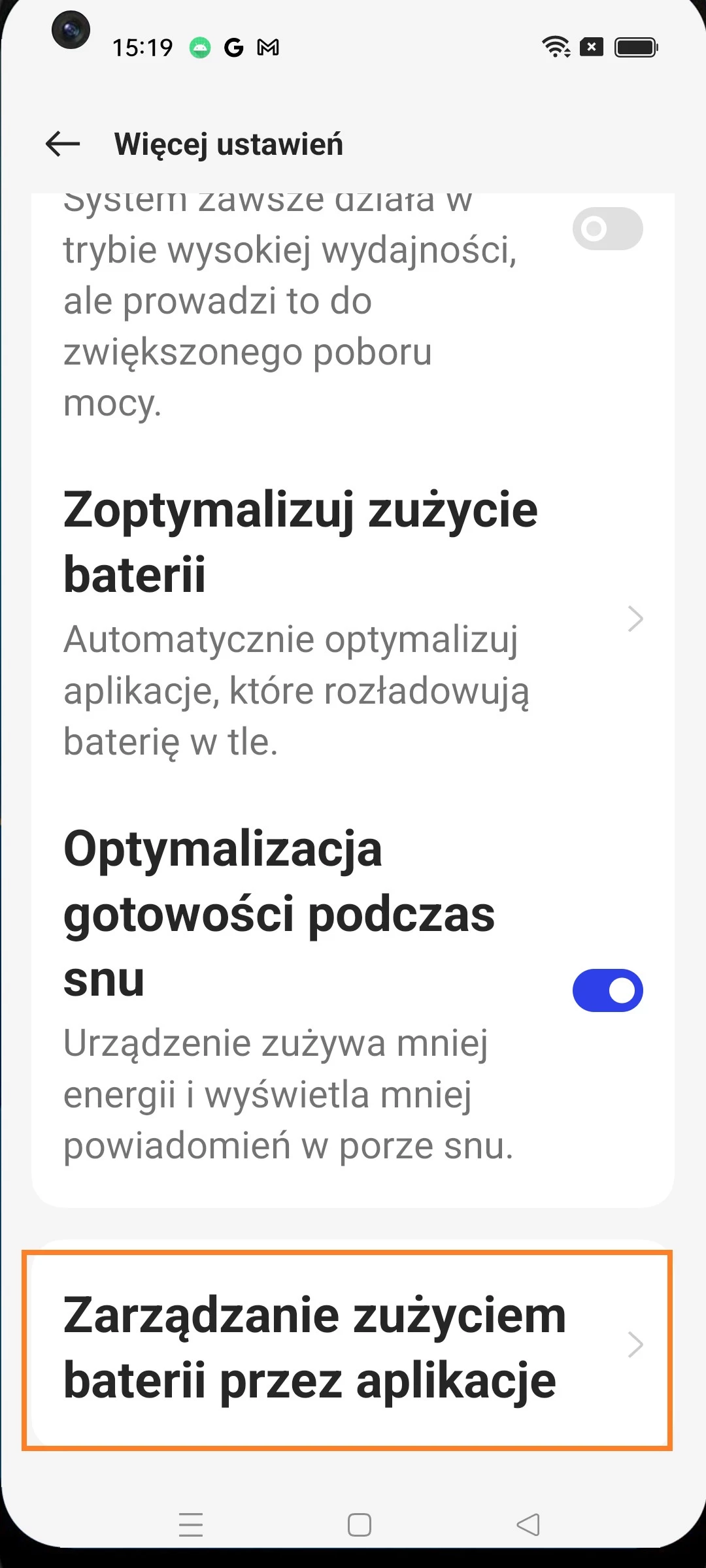Enable the high performance mode switch
706x1568 pixels.
[x=607, y=229]
